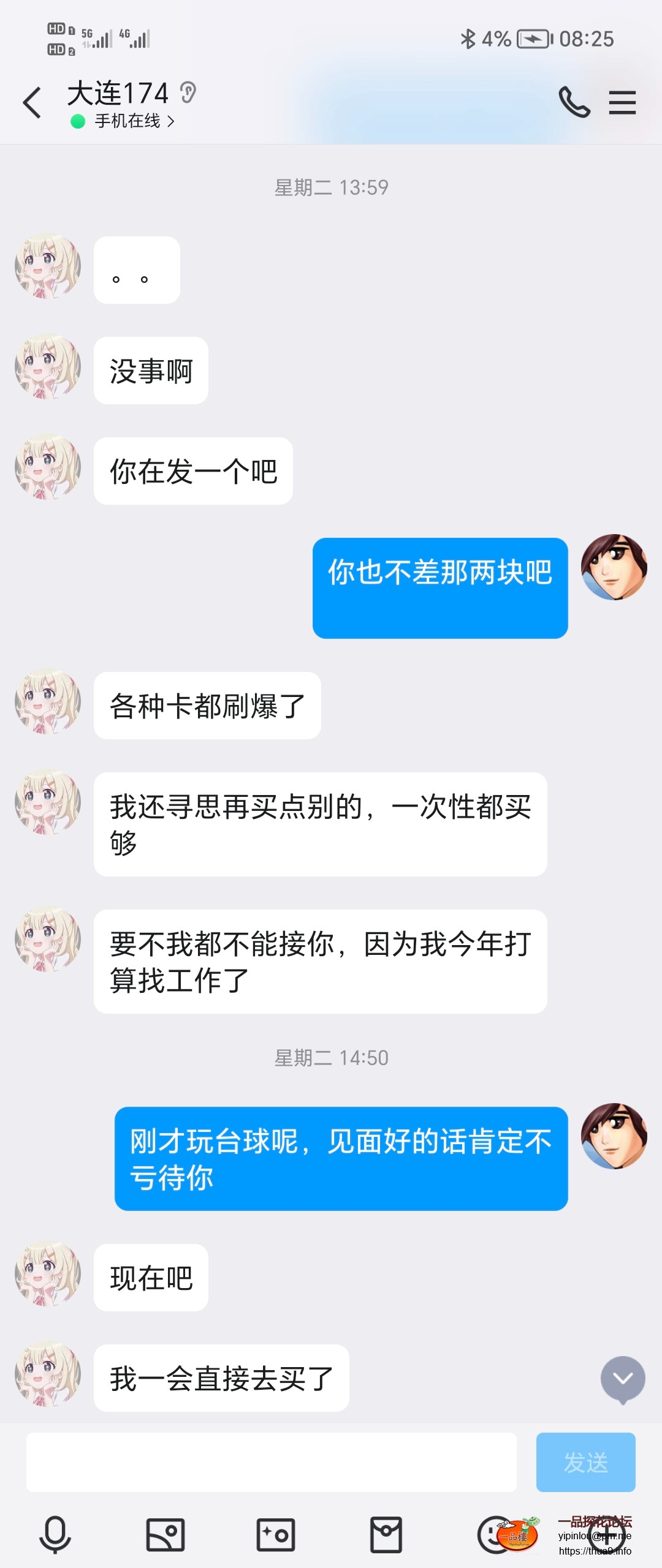Open the chat settings hamburger menu
The height and width of the screenshot is (1568, 662).
[622, 102]
